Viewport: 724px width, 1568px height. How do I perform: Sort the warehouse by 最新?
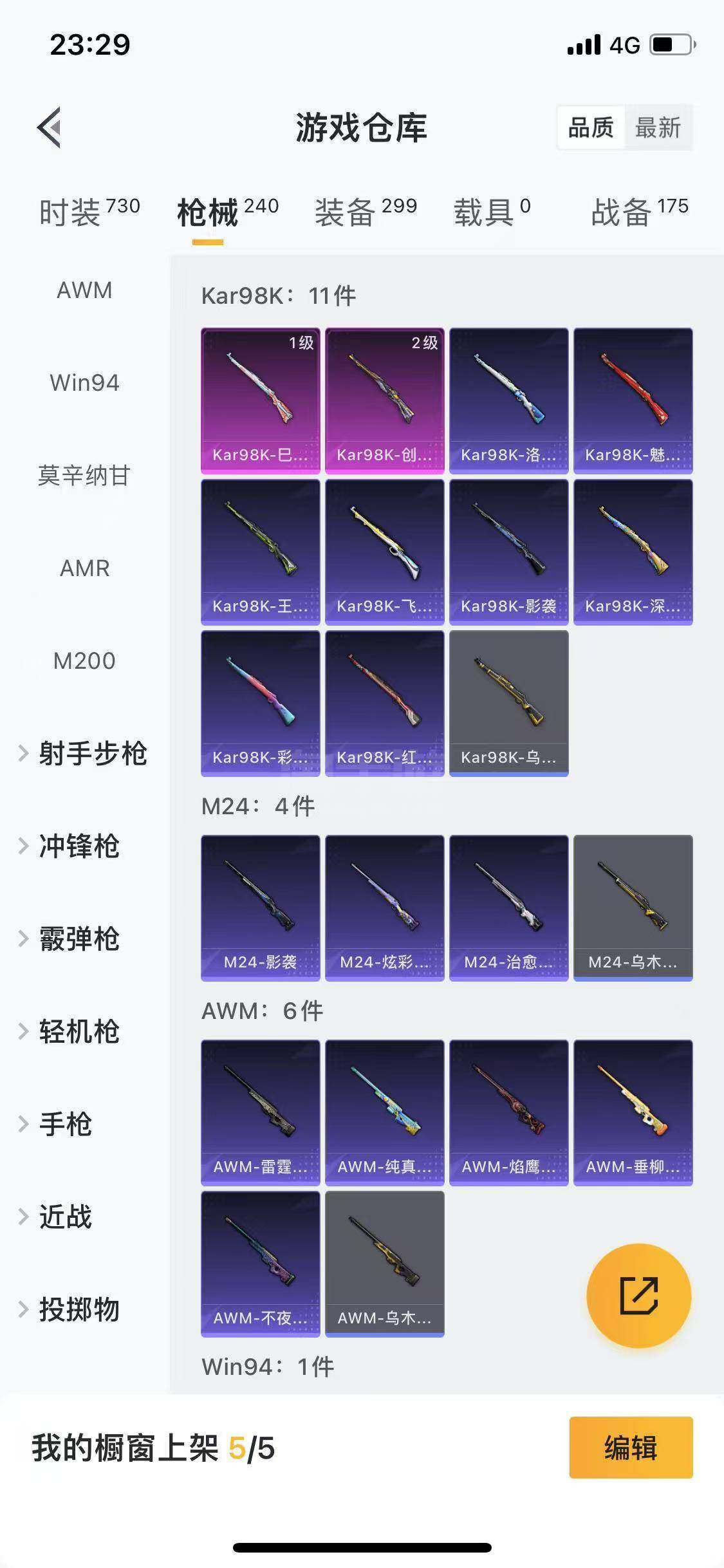(657, 127)
